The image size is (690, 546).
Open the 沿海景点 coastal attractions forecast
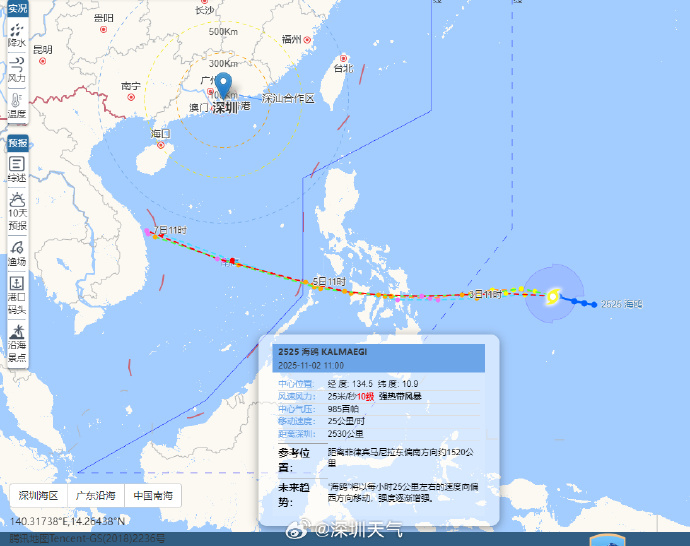[17, 342]
